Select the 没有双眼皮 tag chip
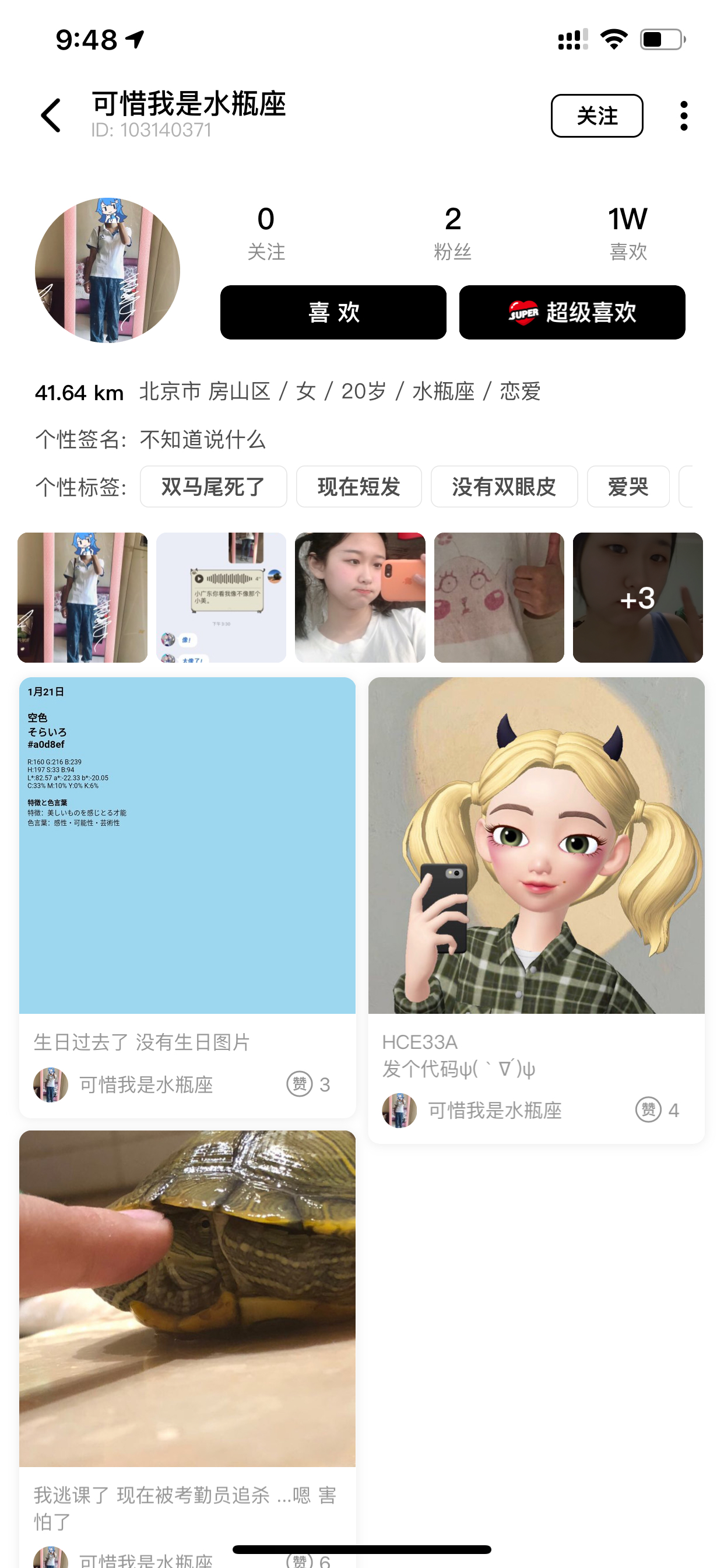The image size is (724, 1568). [504, 487]
